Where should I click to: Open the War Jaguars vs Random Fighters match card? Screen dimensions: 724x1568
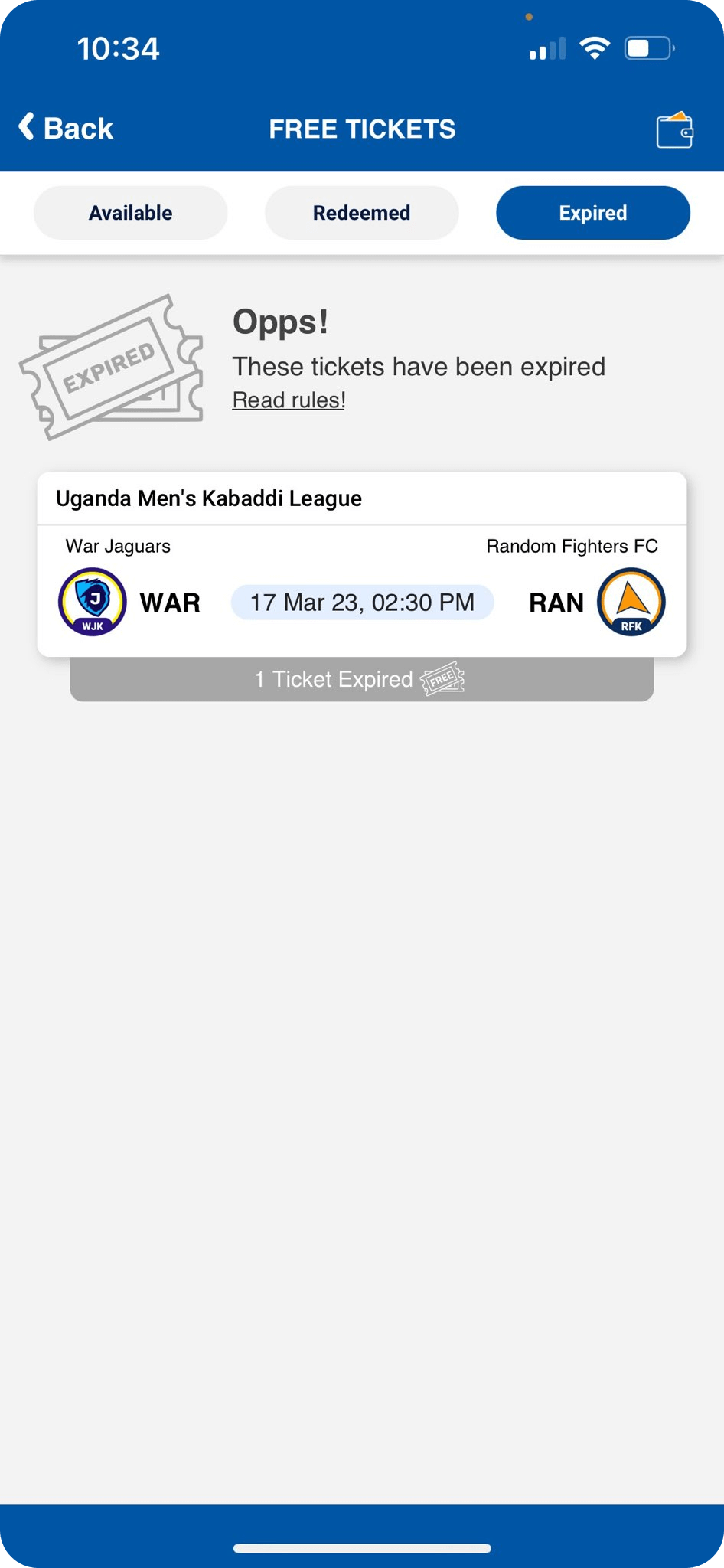(x=362, y=564)
